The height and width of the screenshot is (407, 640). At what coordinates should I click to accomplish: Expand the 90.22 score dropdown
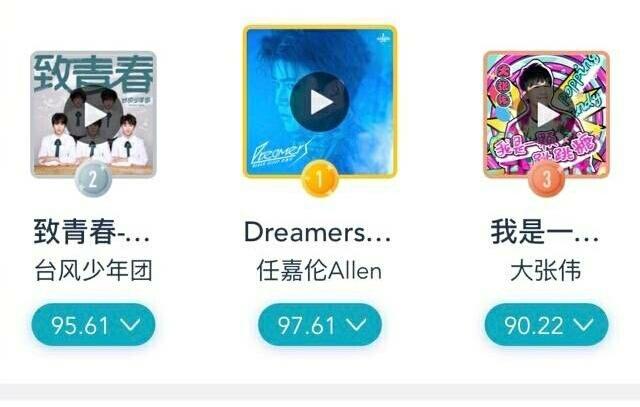click(x=546, y=326)
